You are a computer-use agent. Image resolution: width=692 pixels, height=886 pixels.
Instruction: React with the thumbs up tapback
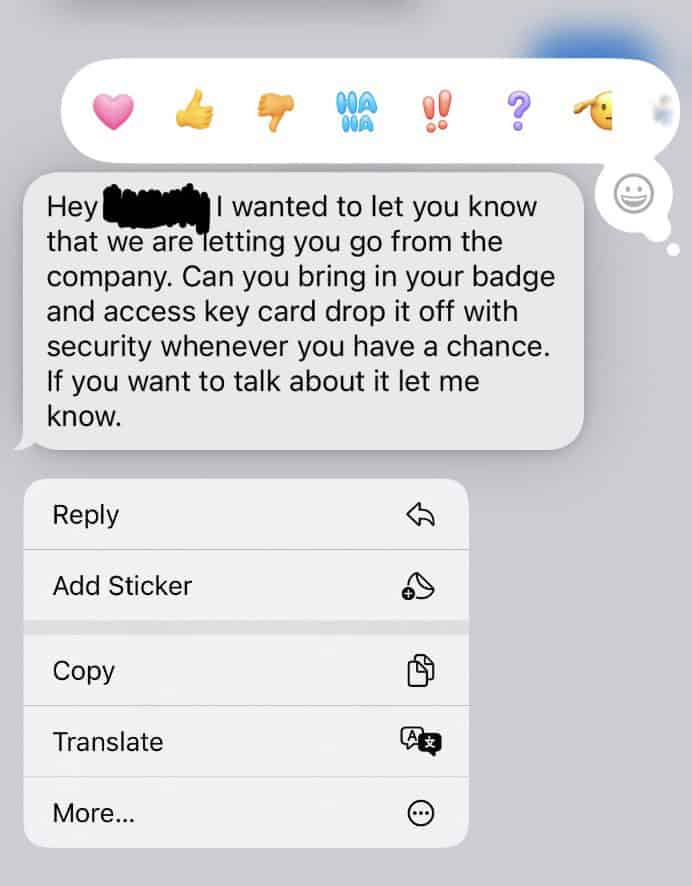point(195,111)
